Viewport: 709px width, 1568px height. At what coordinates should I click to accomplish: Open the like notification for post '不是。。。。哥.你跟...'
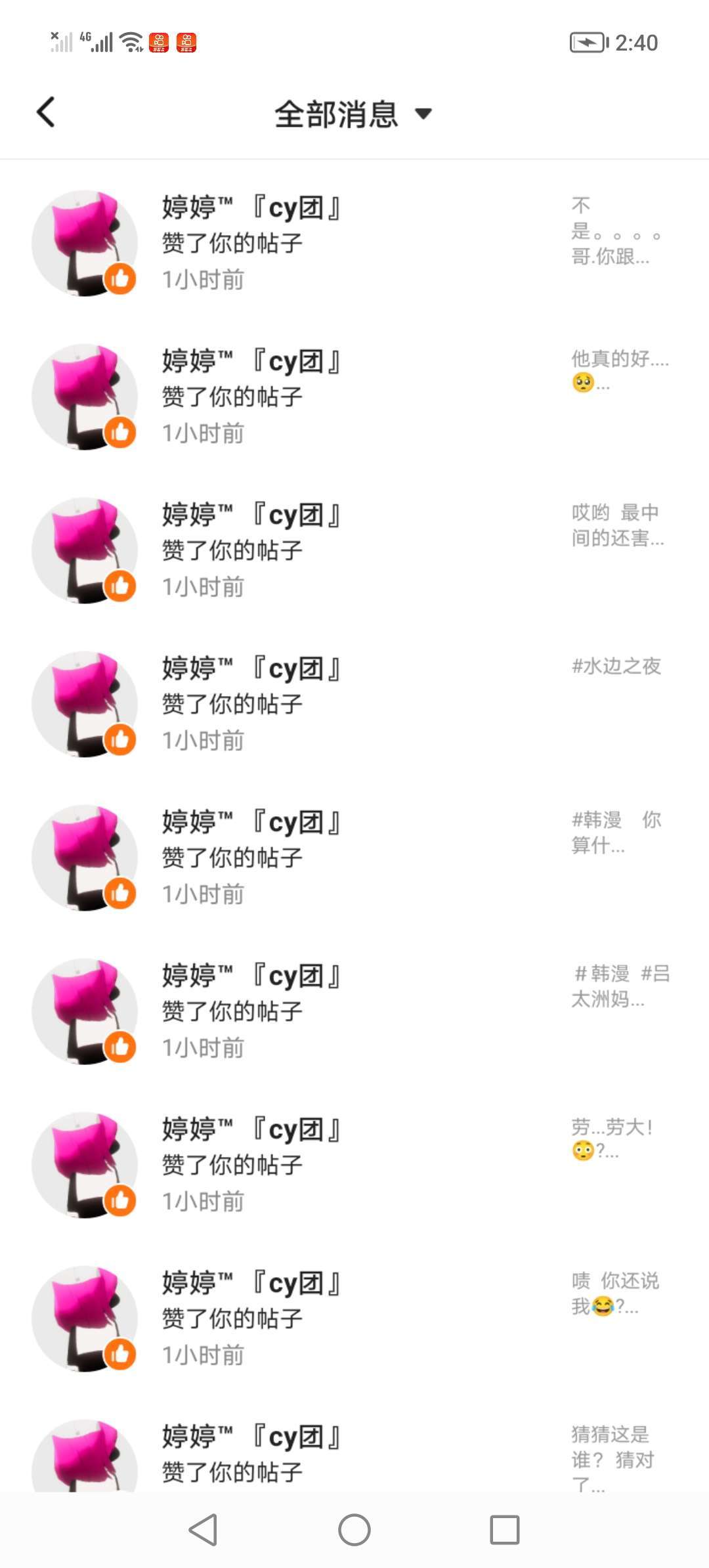[354, 243]
